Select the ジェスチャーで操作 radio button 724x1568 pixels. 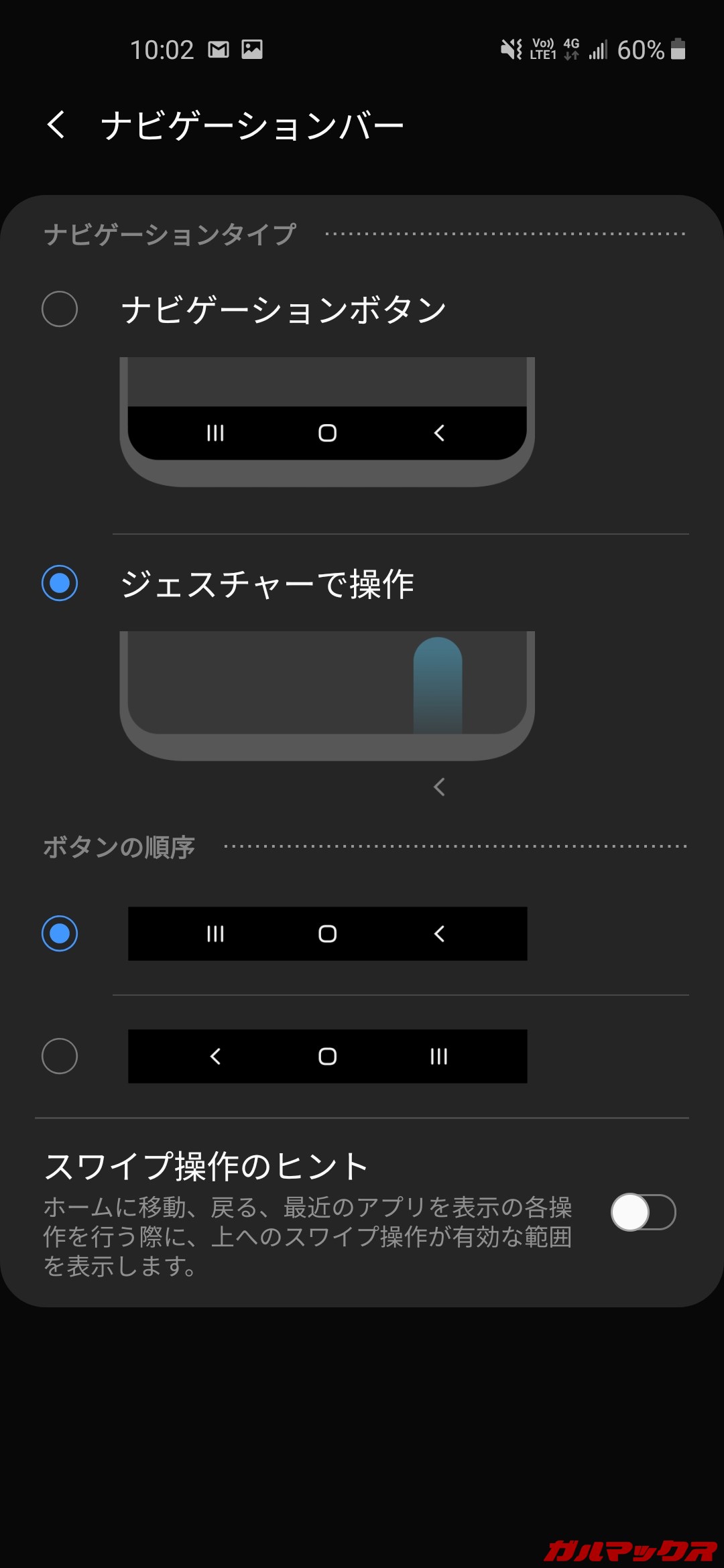pos(59,583)
